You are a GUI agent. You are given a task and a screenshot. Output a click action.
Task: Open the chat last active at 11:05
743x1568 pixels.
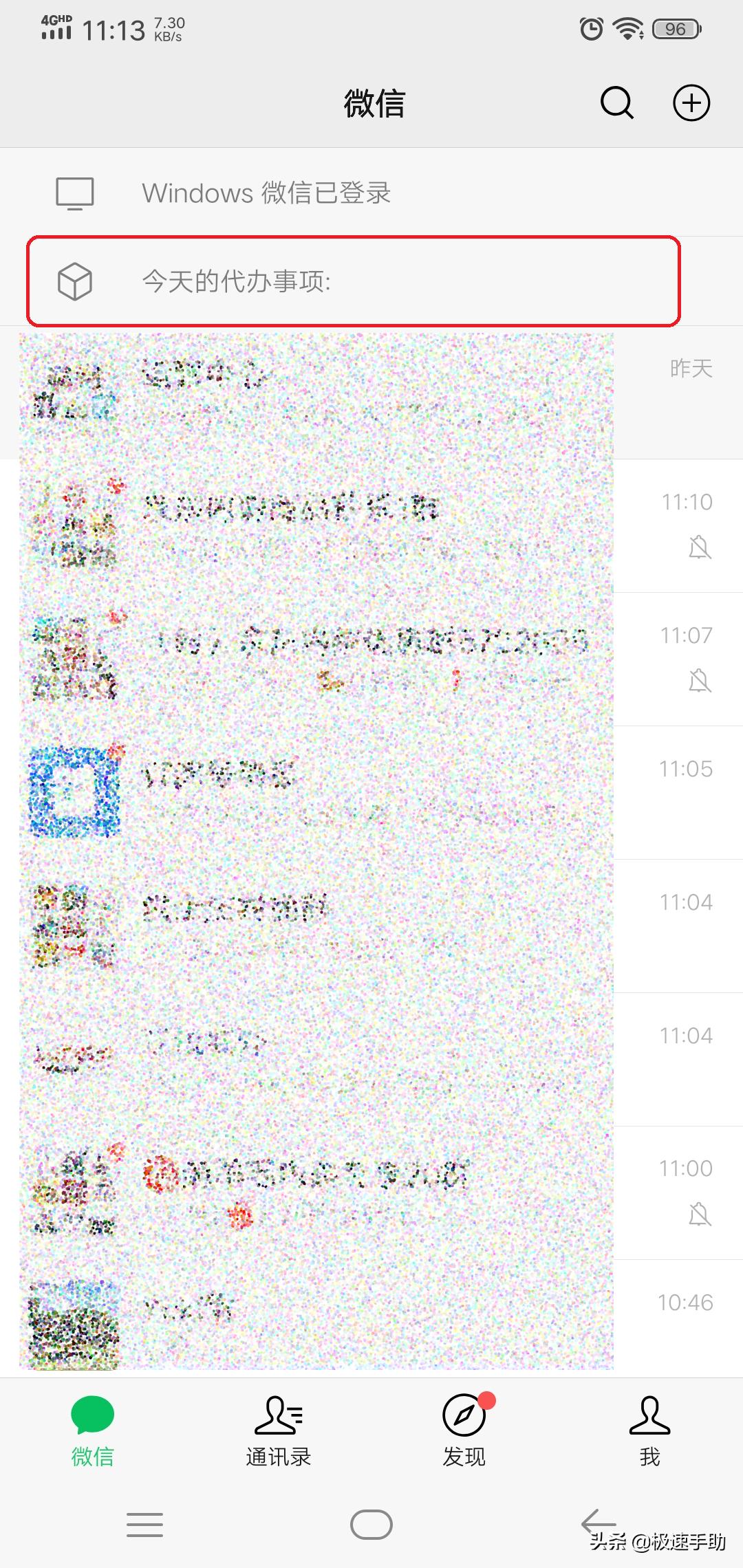(x=371, y=792)
